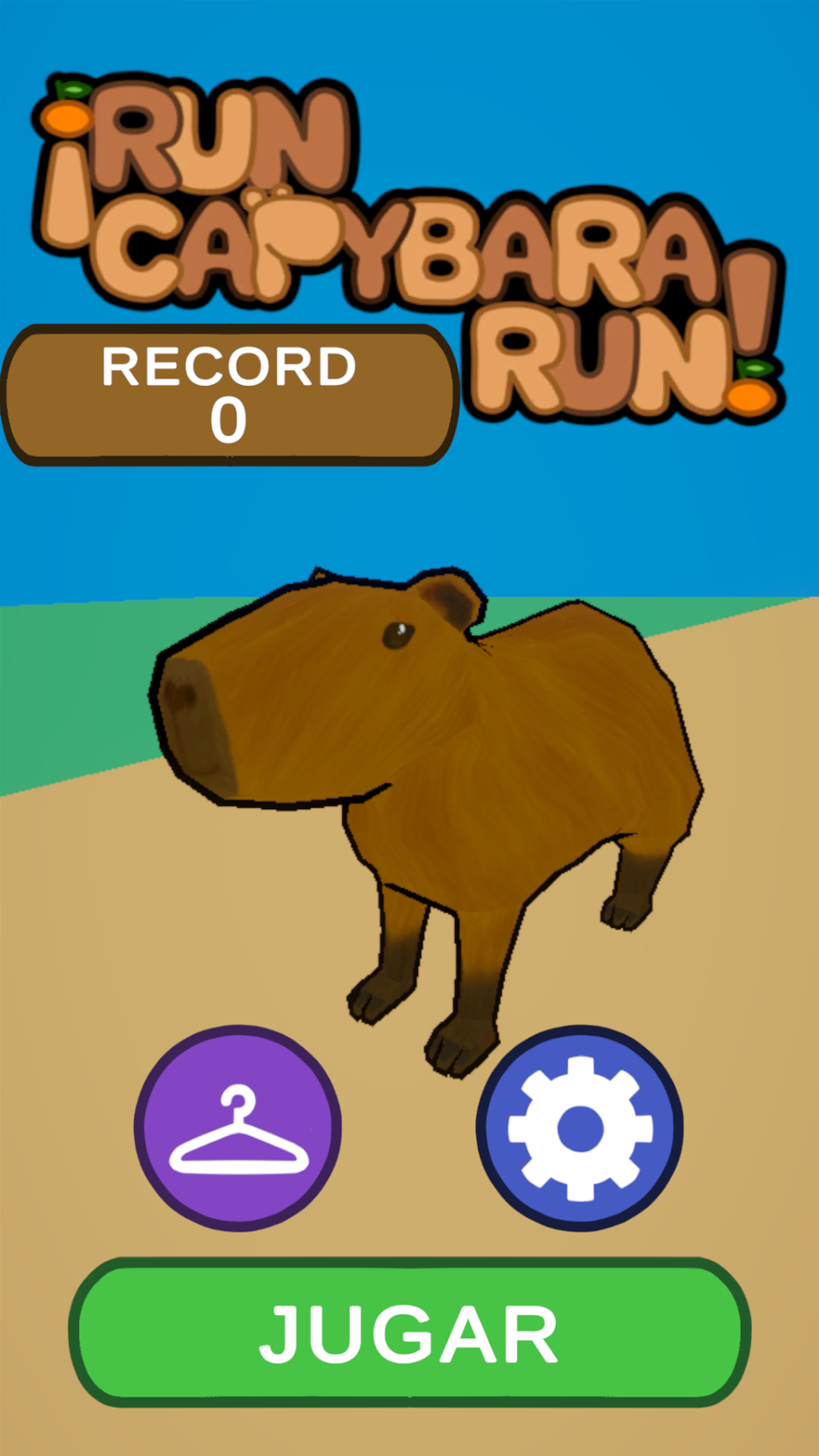
Task: Open the wardrobe hanger menu
Action: 238,1128
